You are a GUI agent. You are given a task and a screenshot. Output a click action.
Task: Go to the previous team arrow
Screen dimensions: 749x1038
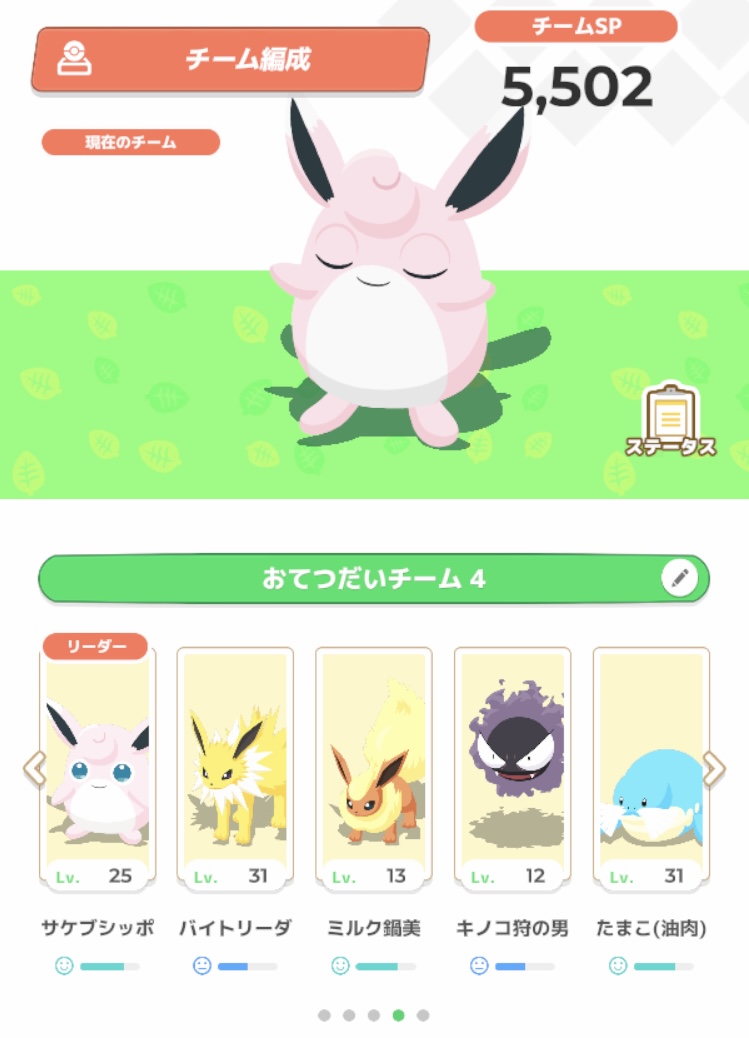34,768
